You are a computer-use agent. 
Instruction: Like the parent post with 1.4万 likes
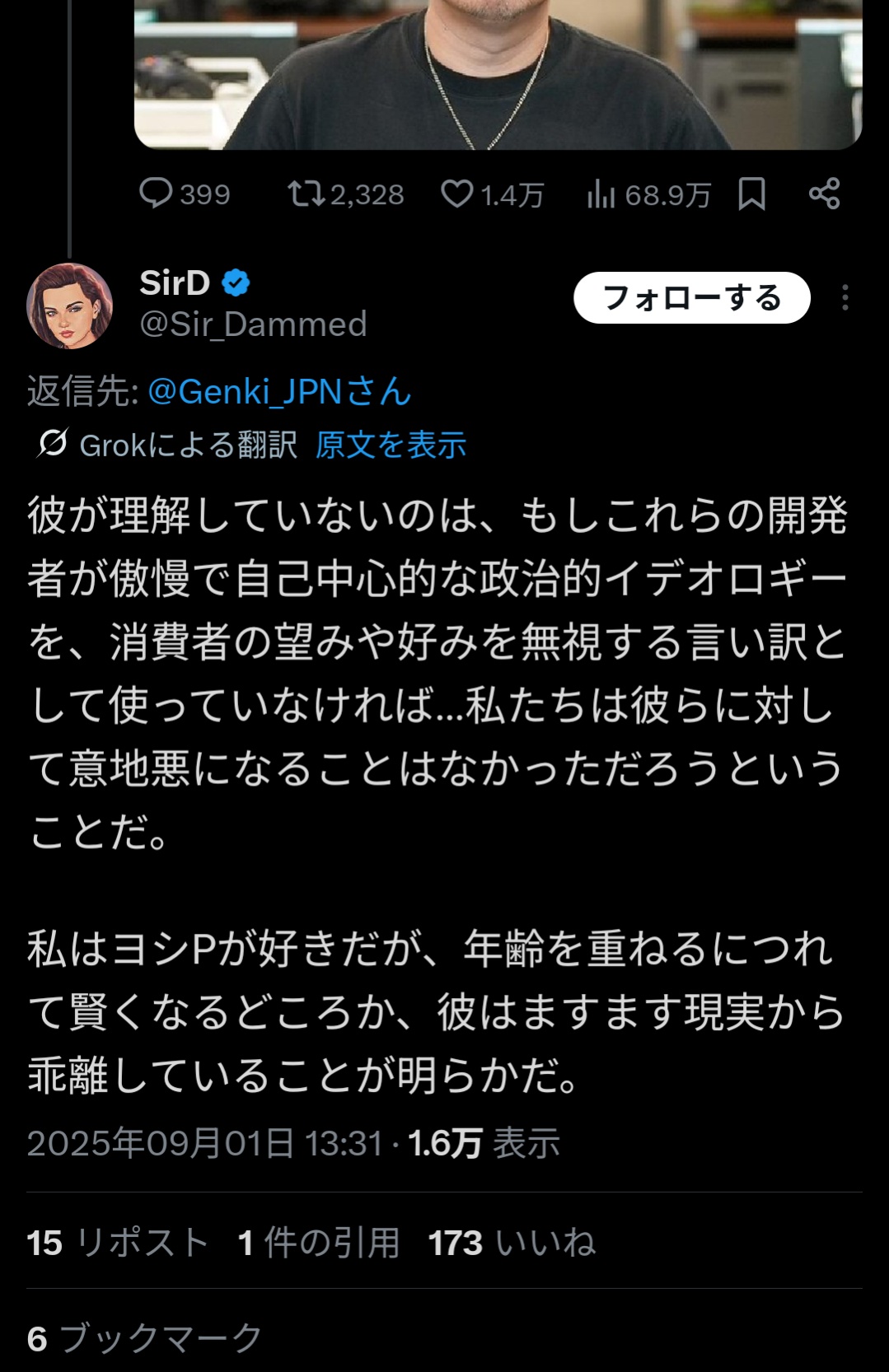click(x=492, y=194)
